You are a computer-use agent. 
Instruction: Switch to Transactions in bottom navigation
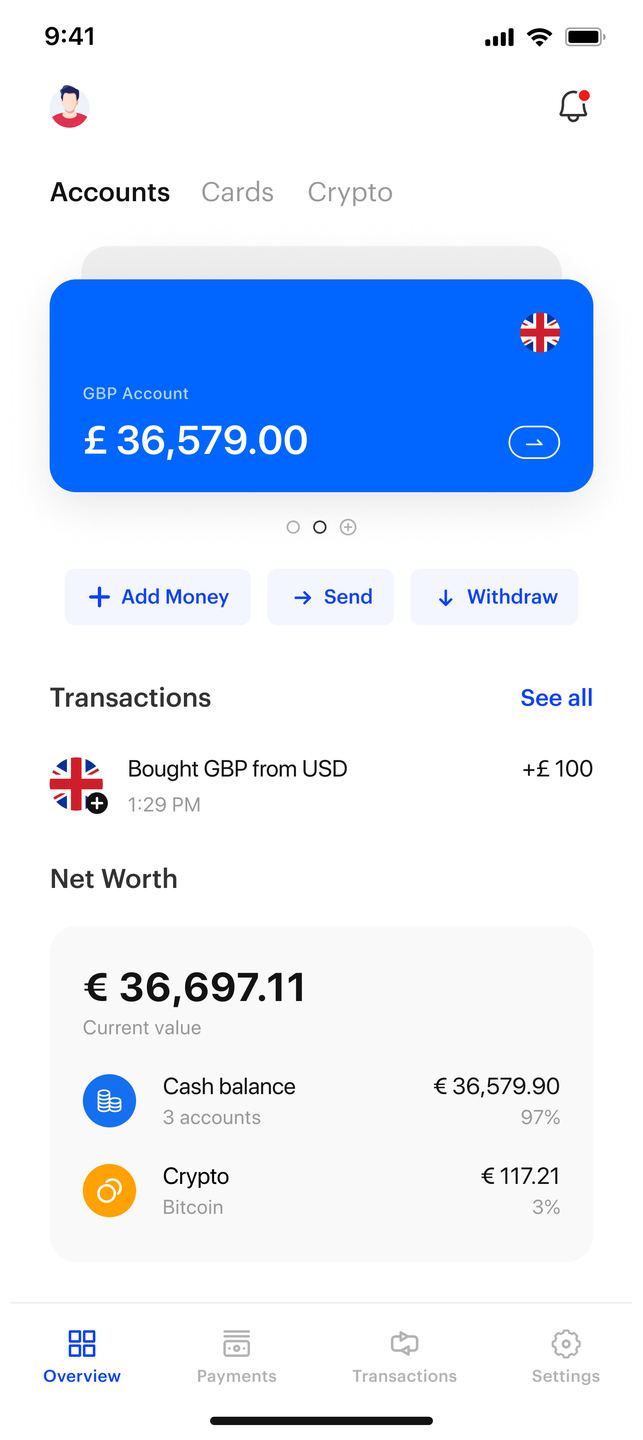tap(404, 1356)
